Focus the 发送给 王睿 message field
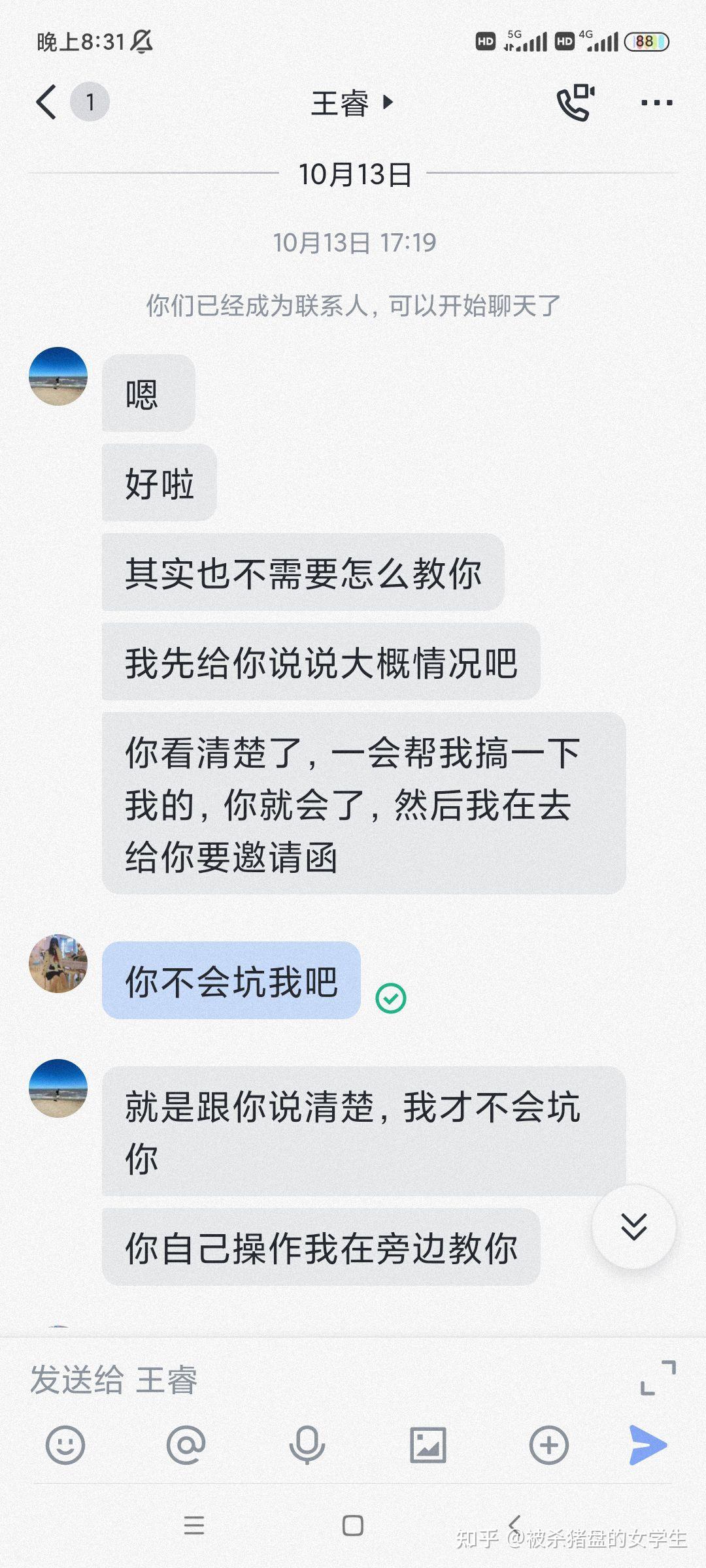 [x=327, y=1380]
